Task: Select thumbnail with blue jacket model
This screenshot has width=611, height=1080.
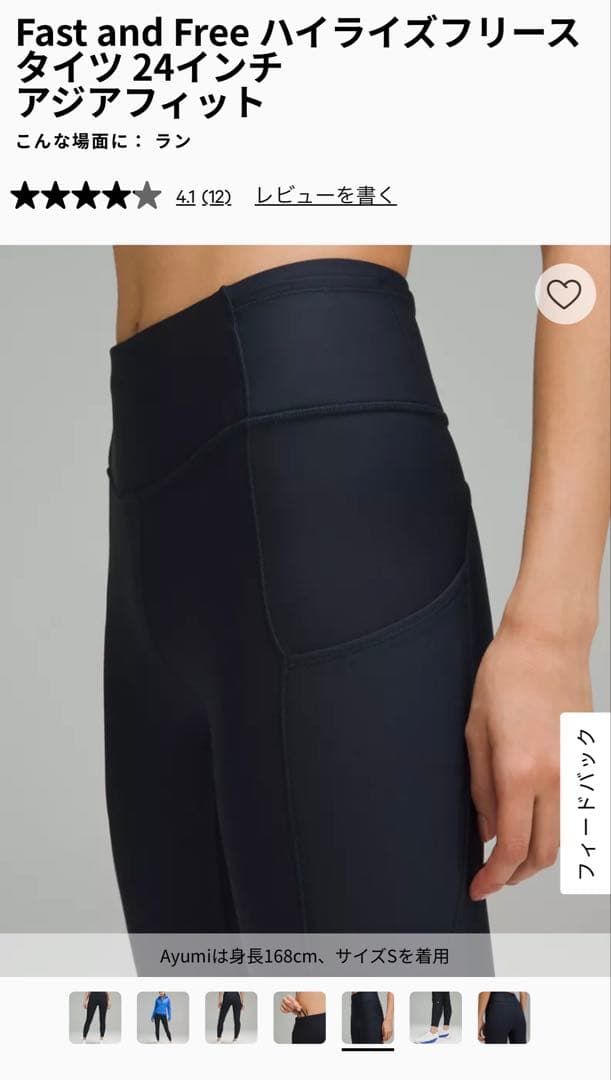Action: point(163,1017)
